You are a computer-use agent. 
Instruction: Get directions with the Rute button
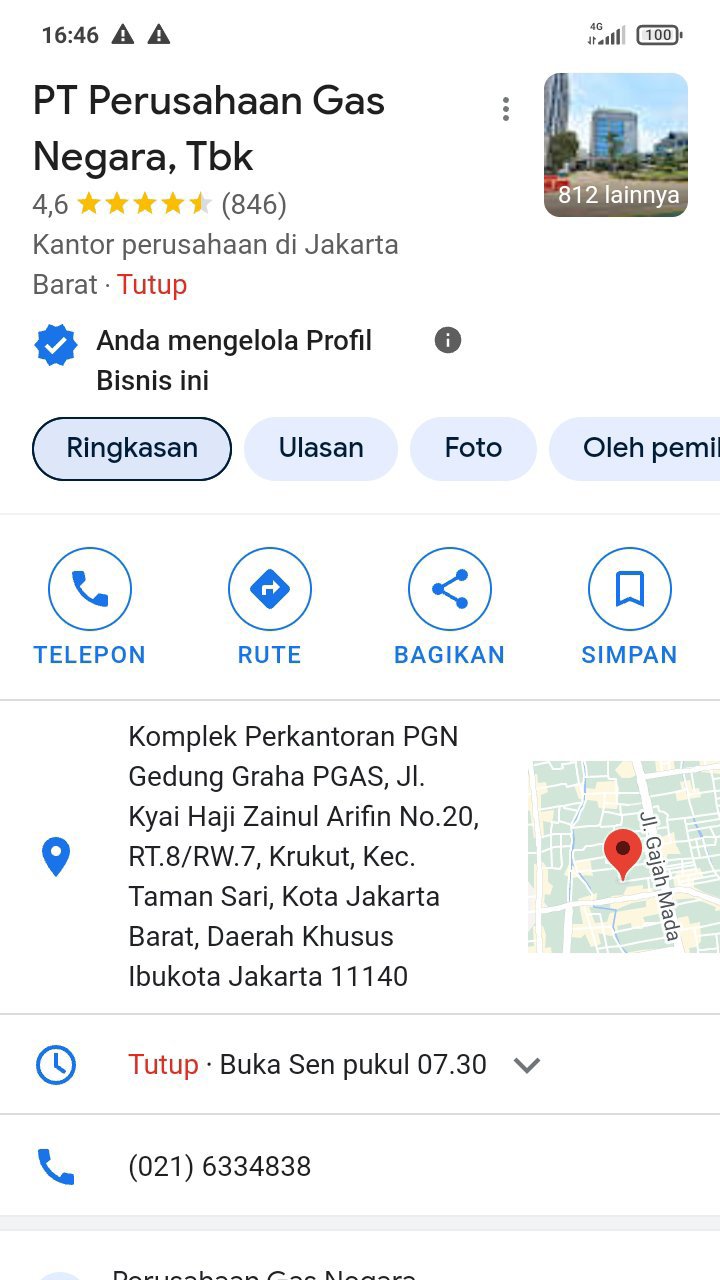coord(269,607)
